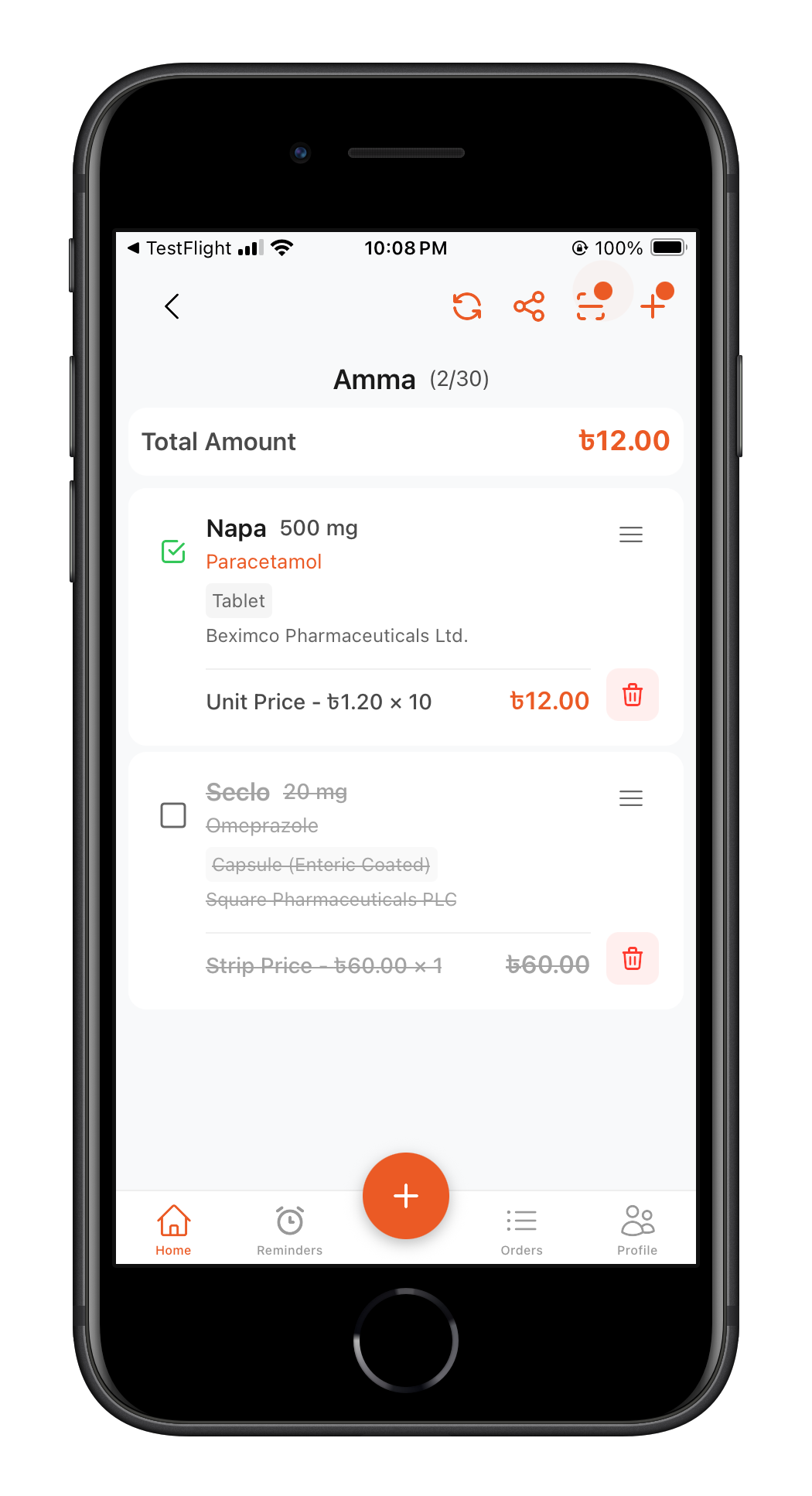Open the hamburger menu on Napa card
Viewport: 812px width, 1496px height.
(631, 535)
